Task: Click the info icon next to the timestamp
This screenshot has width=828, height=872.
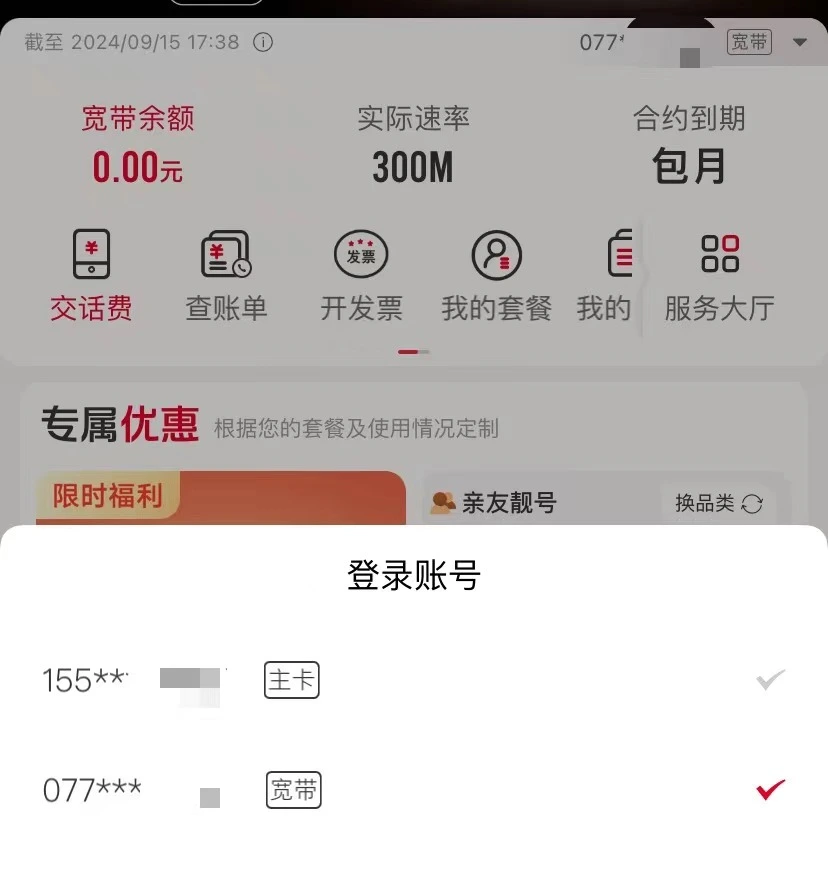Action: (x=262, y=43)
